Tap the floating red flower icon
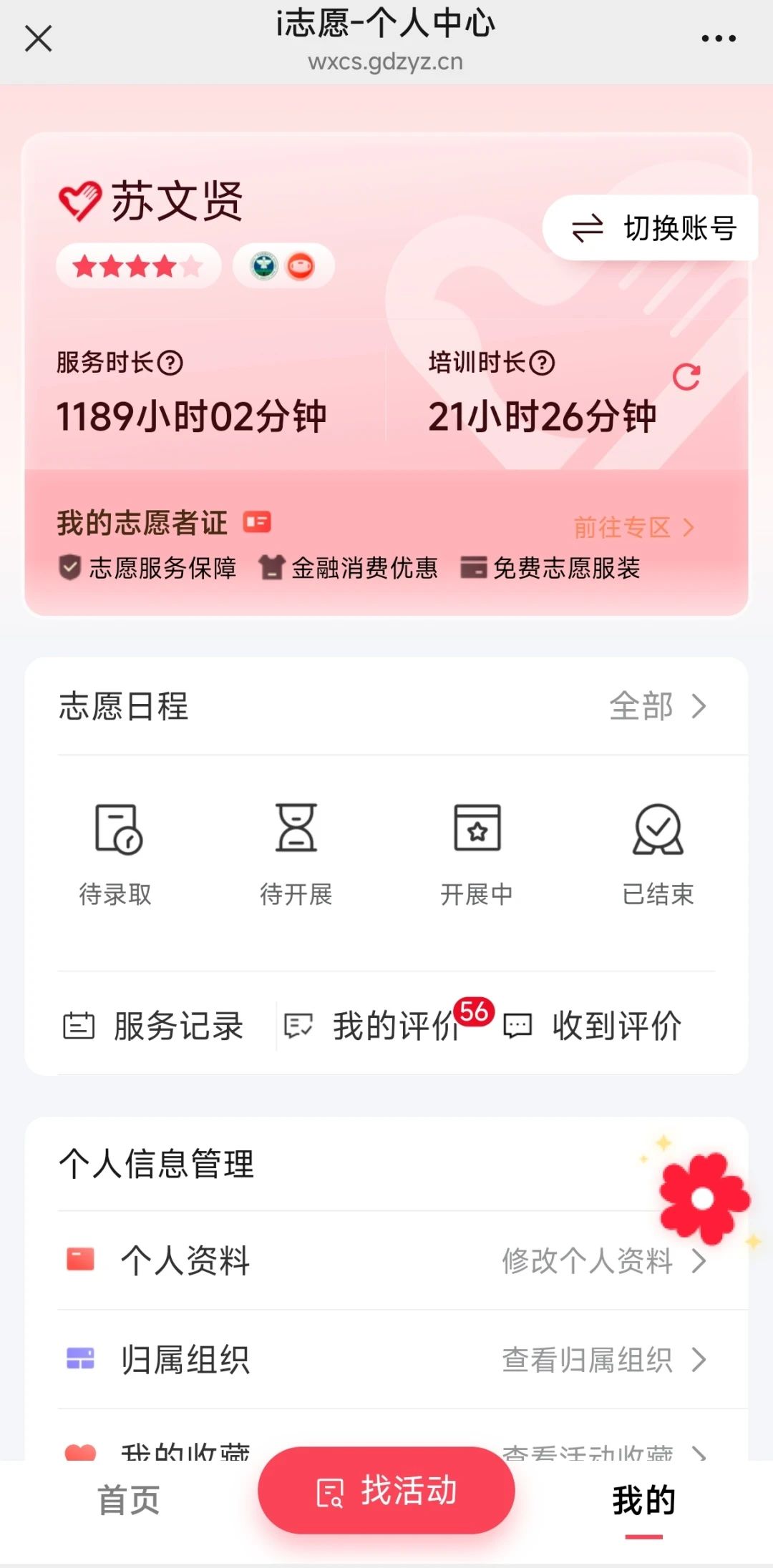 703,1197
